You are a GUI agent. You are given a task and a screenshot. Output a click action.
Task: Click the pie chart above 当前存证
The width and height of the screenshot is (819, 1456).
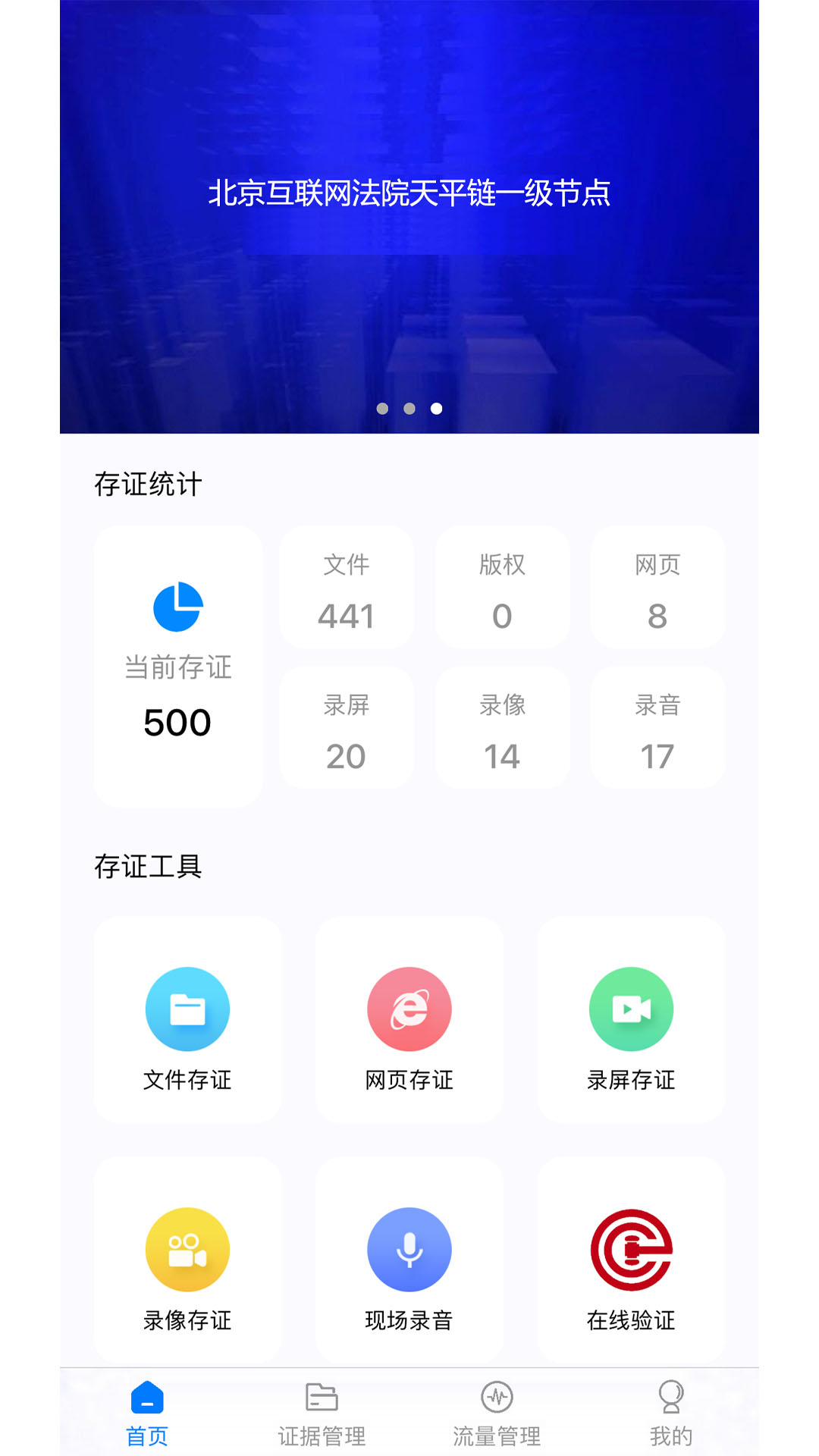click(177, 607)
